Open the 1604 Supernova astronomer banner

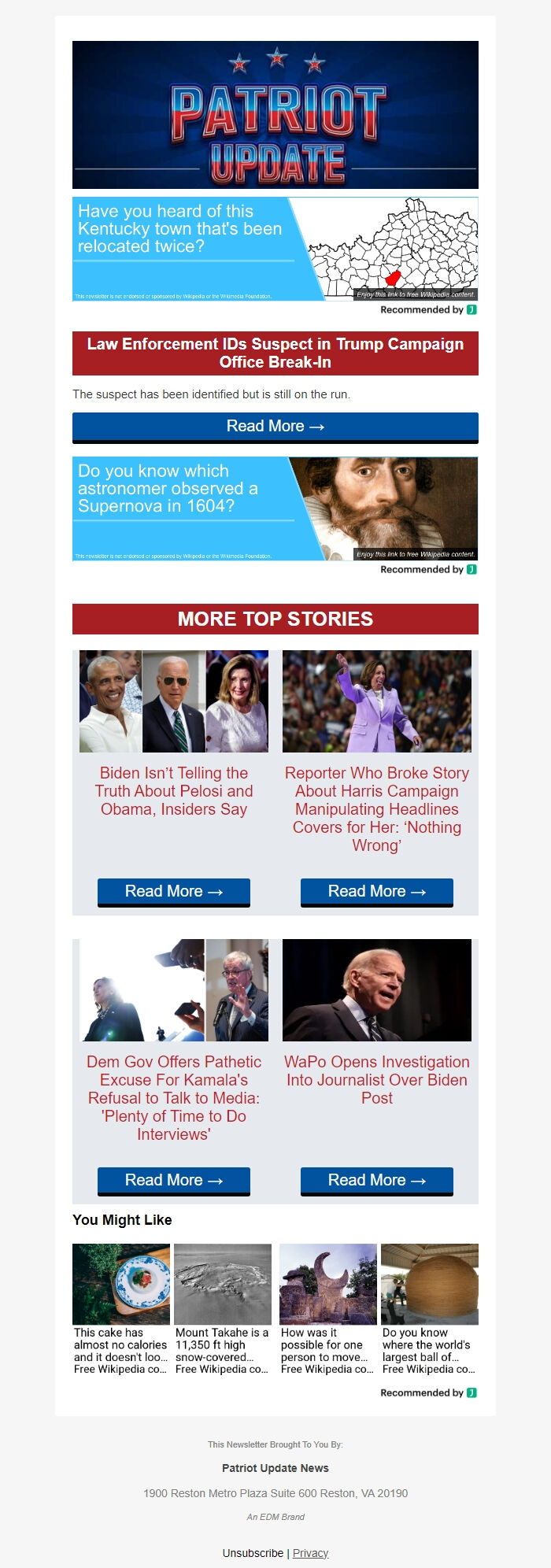275,508
